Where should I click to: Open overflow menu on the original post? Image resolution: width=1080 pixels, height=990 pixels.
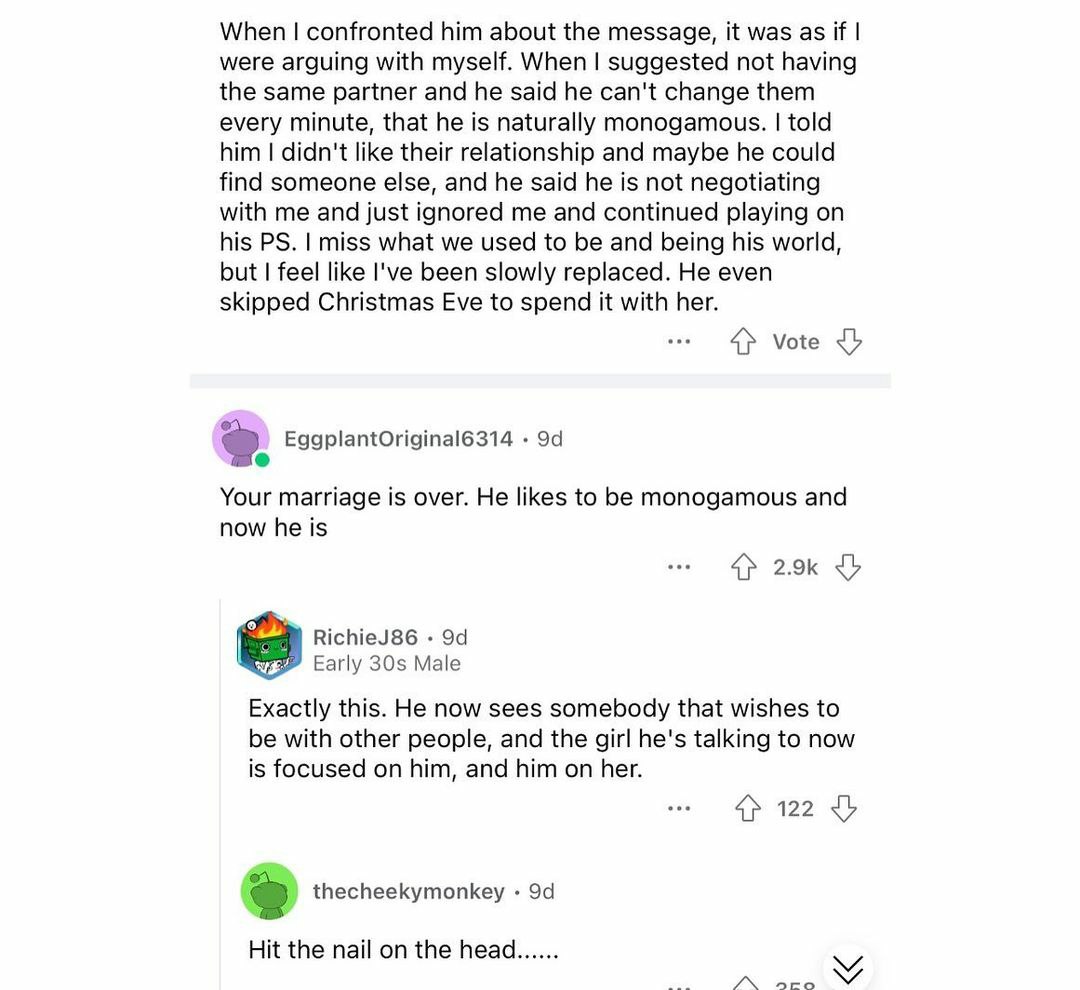pyautogui.click(x=679, y=342)
